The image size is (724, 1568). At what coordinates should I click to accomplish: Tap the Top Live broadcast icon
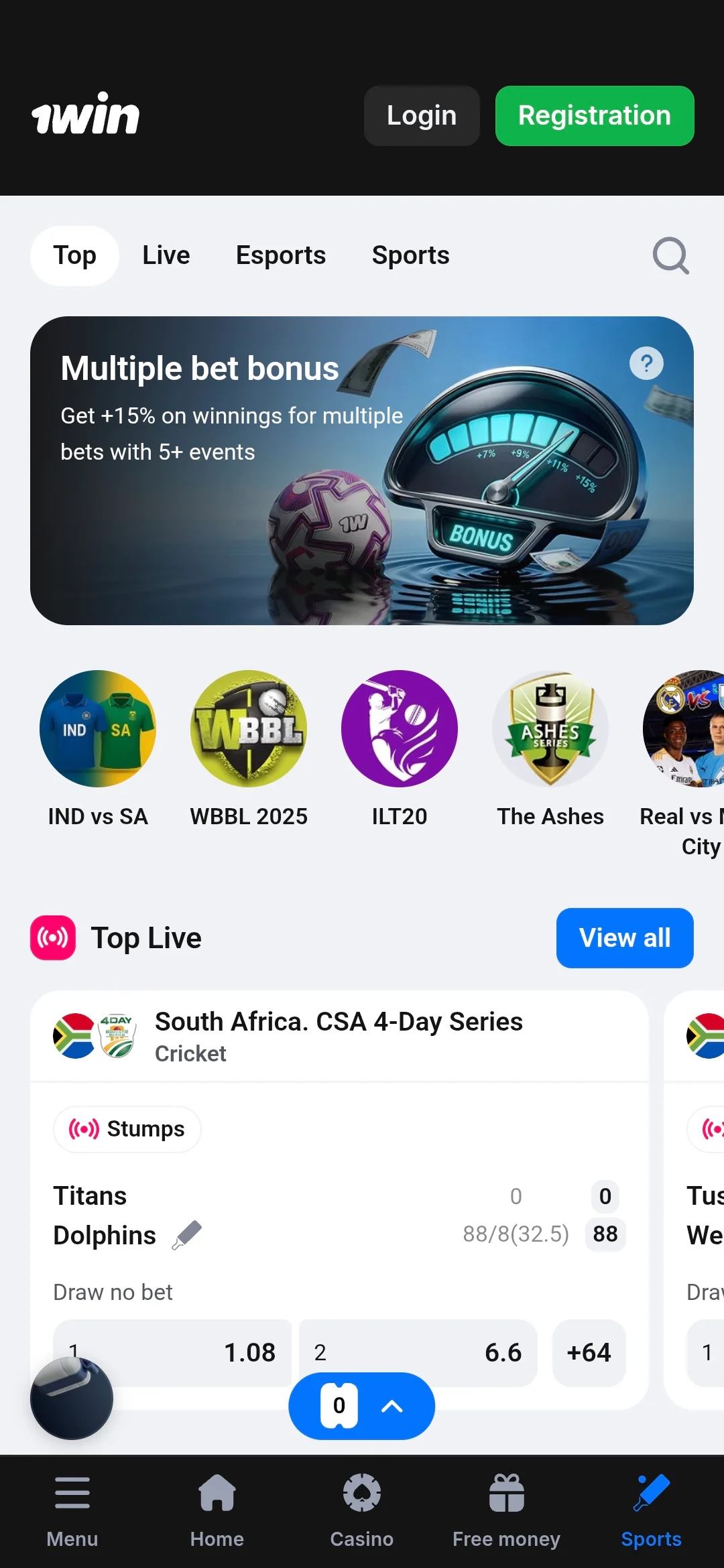click(x=52, y=937)
